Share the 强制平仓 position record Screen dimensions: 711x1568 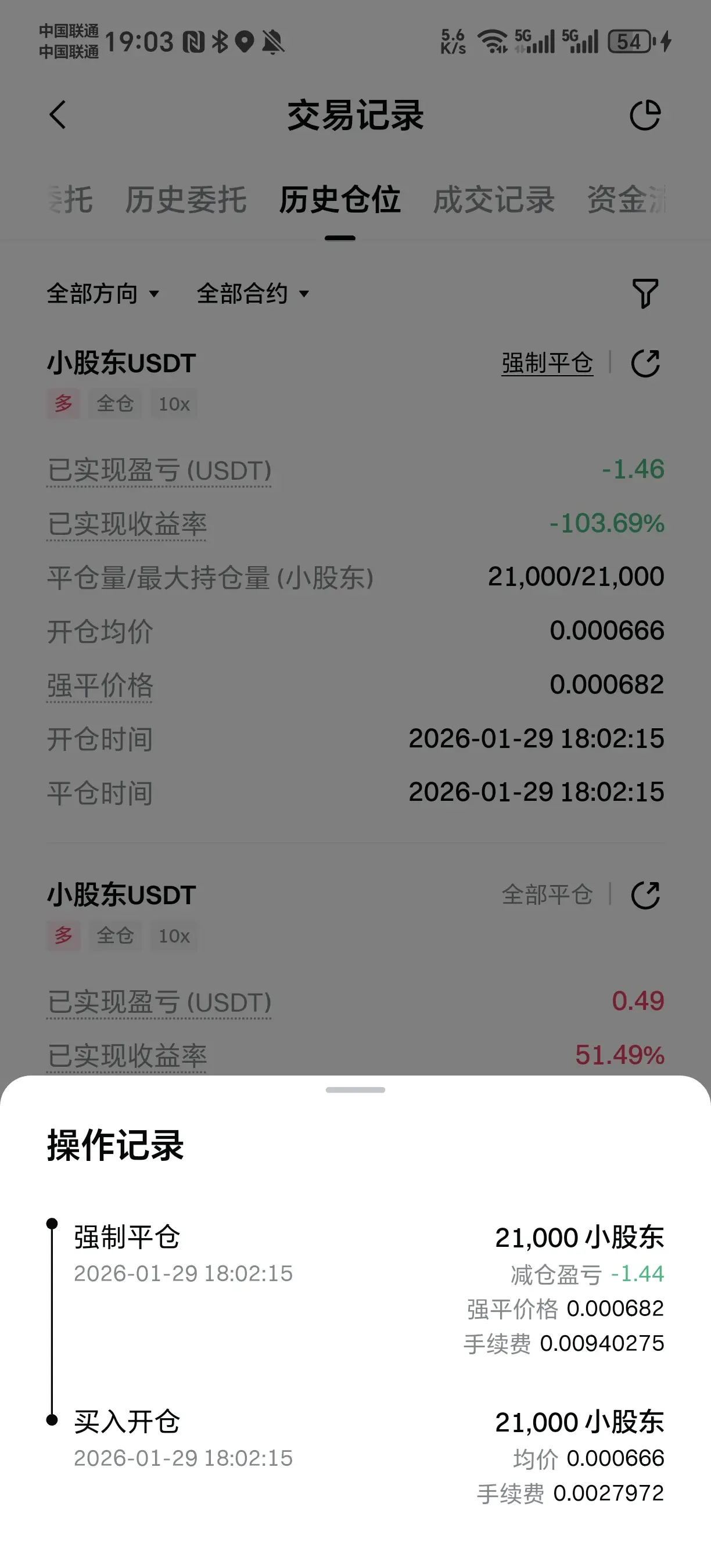tap(645, 364)
